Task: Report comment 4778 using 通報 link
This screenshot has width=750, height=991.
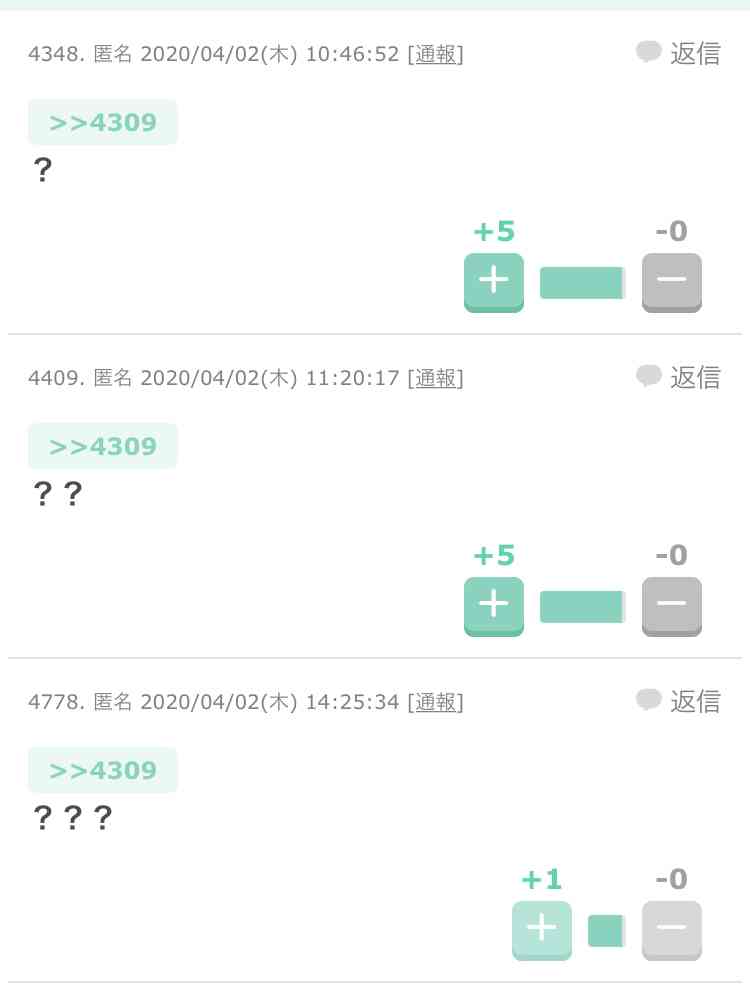Action: click(x=436, y=703)
